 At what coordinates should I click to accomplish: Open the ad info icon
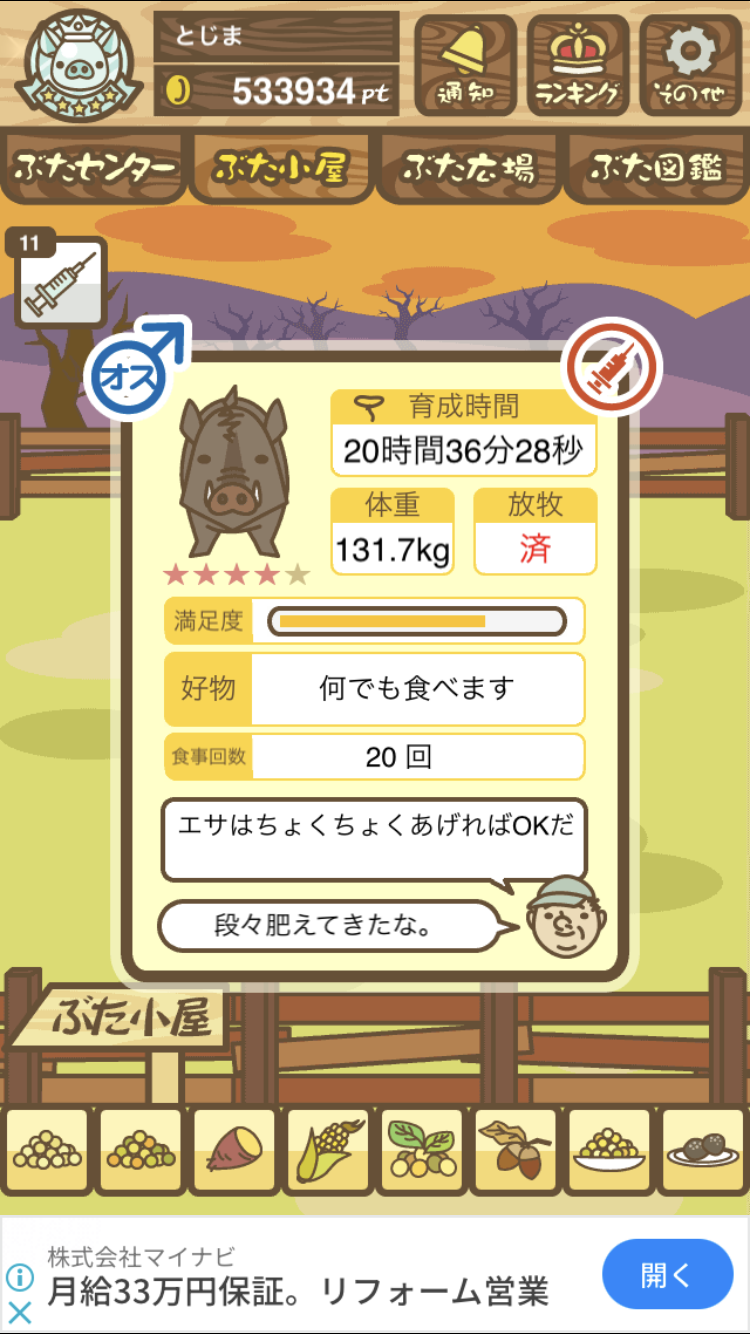[20, 1277]
